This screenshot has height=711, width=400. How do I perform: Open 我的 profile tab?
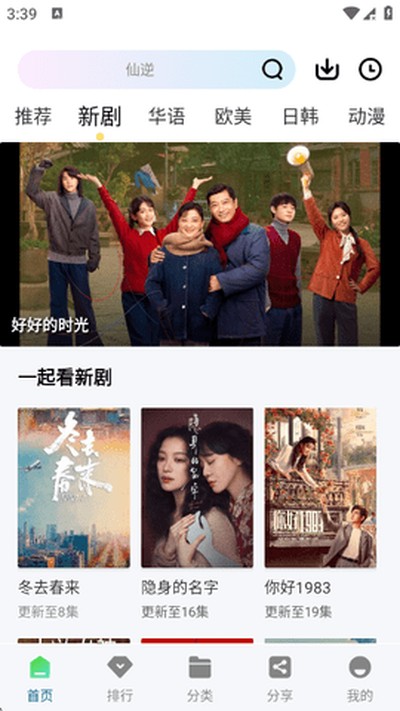point(360,678)
